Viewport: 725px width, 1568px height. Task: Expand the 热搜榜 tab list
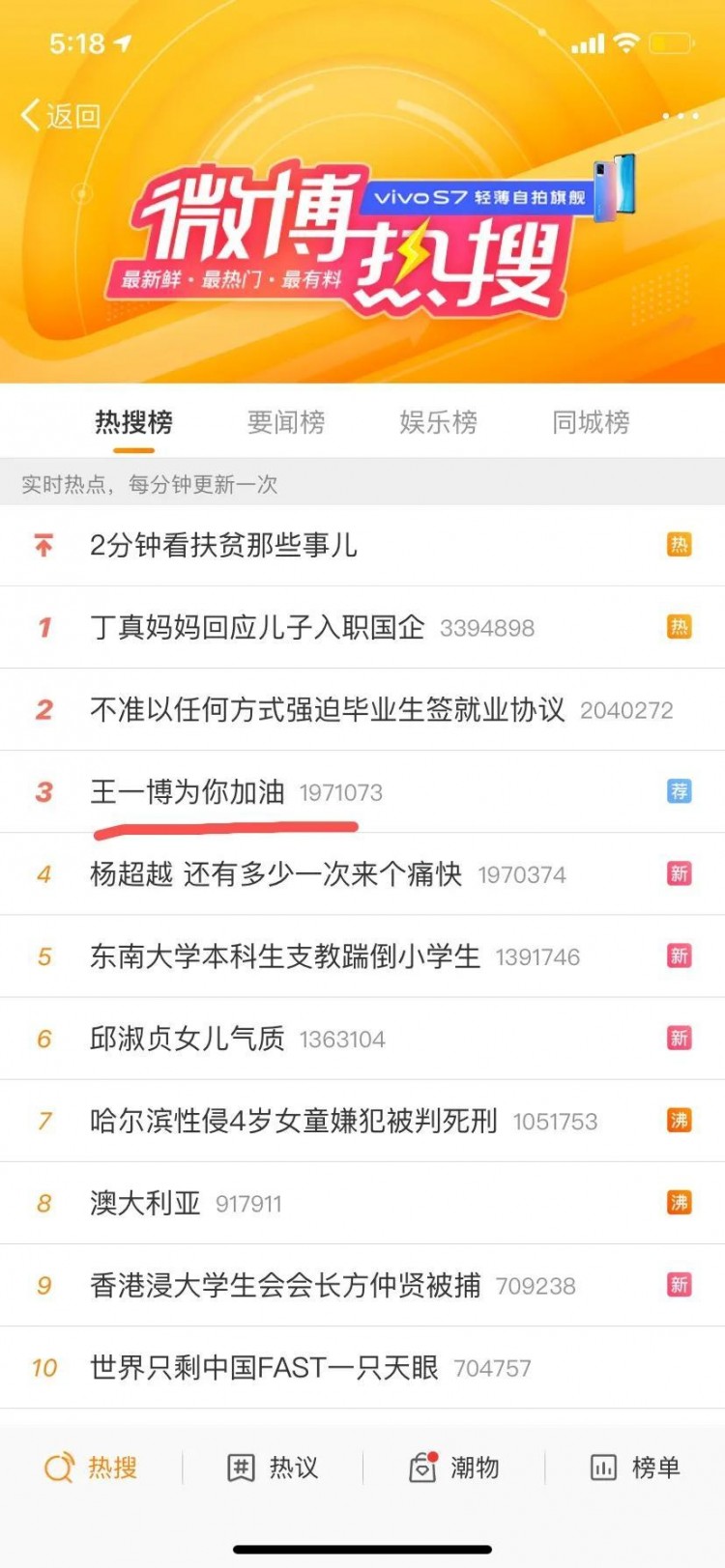(133, 423)
